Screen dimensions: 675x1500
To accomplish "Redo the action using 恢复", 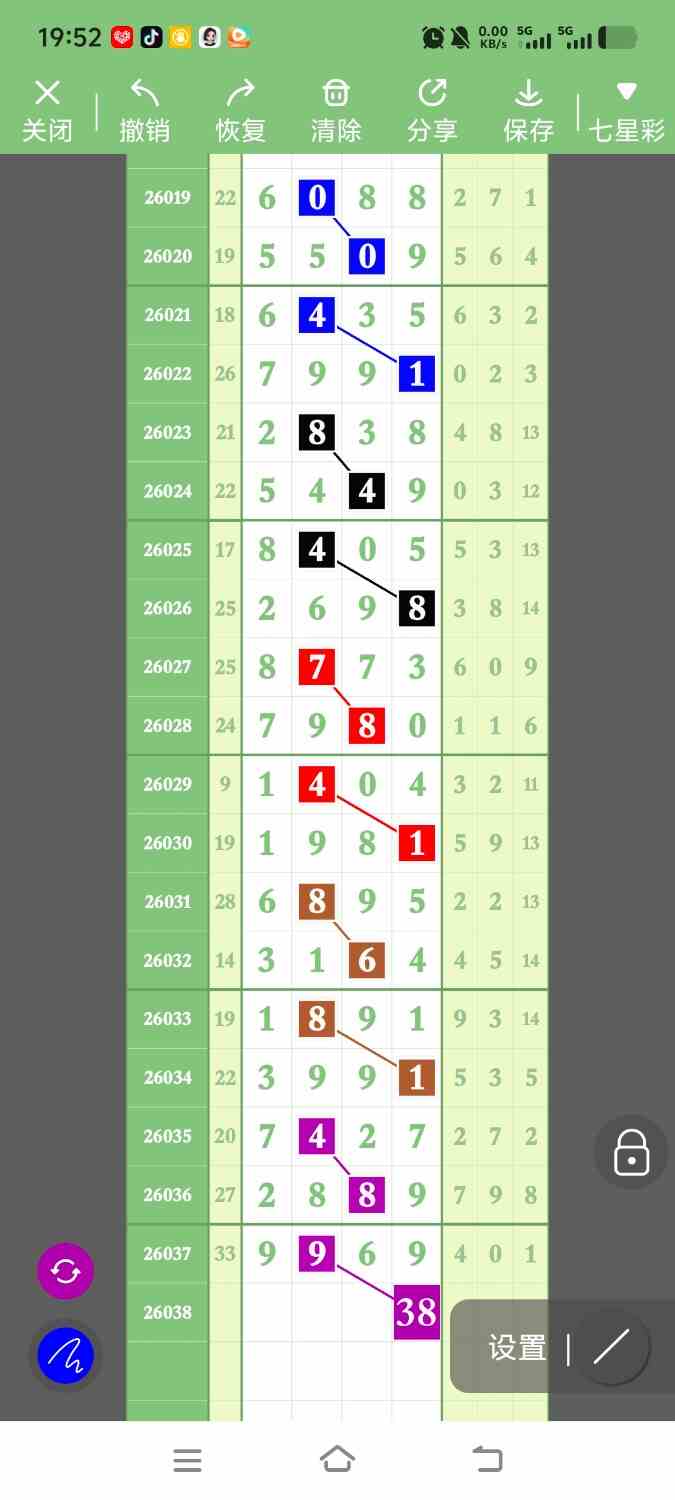I will (x=240, y=111).
